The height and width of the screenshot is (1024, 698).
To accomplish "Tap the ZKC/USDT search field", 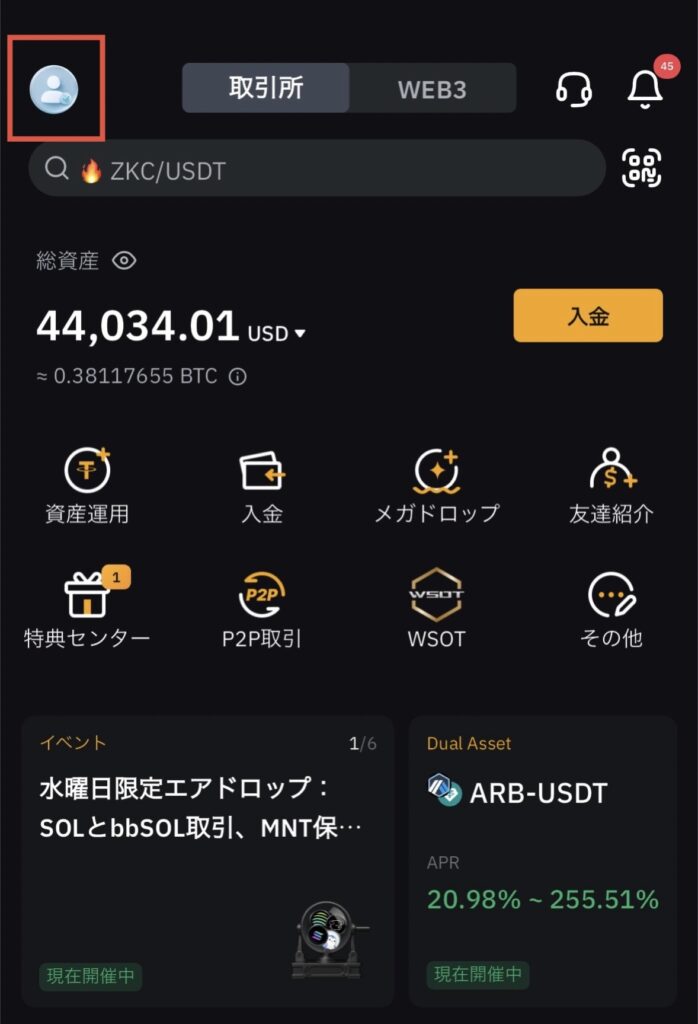I will (x=316, y=170).
